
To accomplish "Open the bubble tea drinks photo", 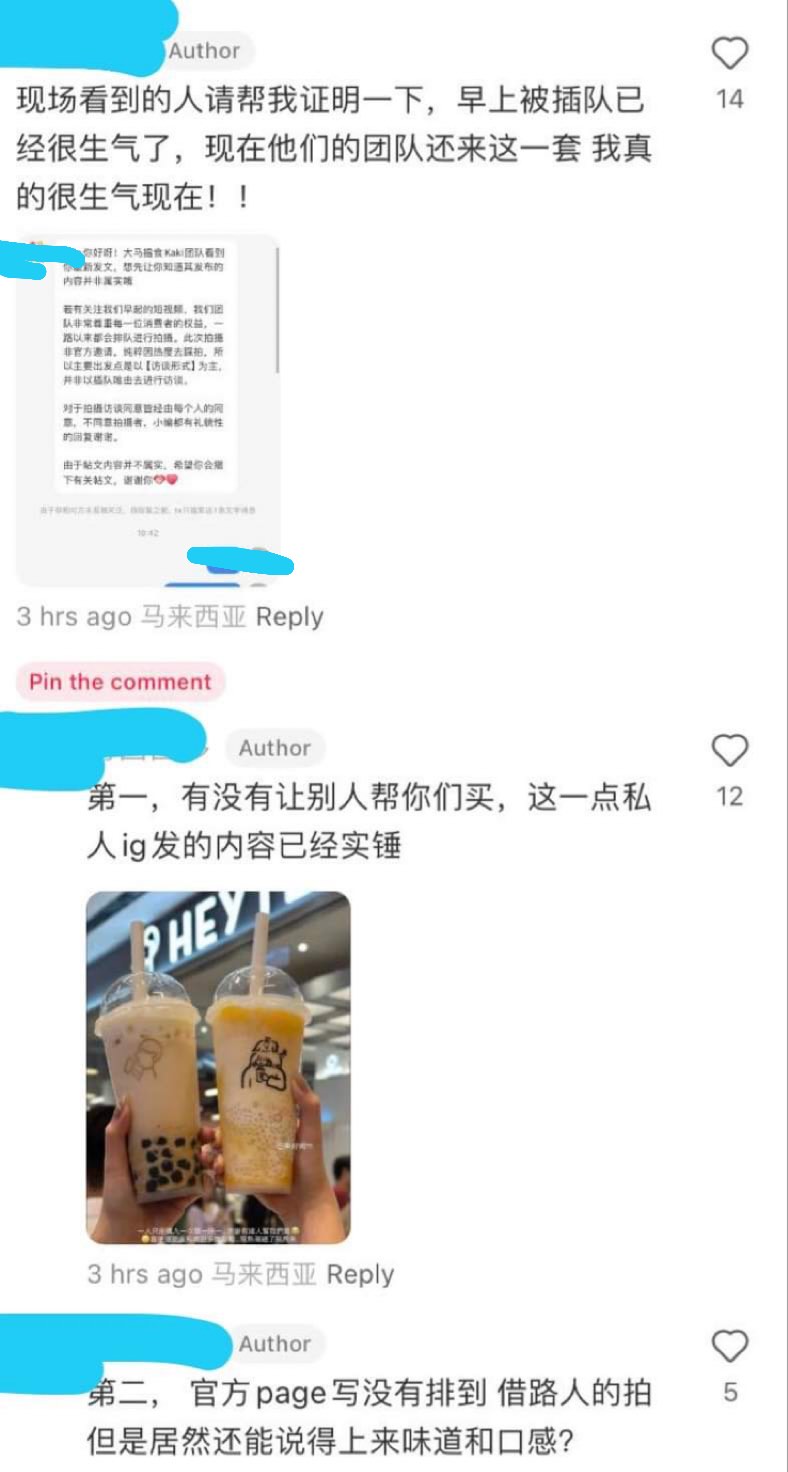I will point(218,1067).
